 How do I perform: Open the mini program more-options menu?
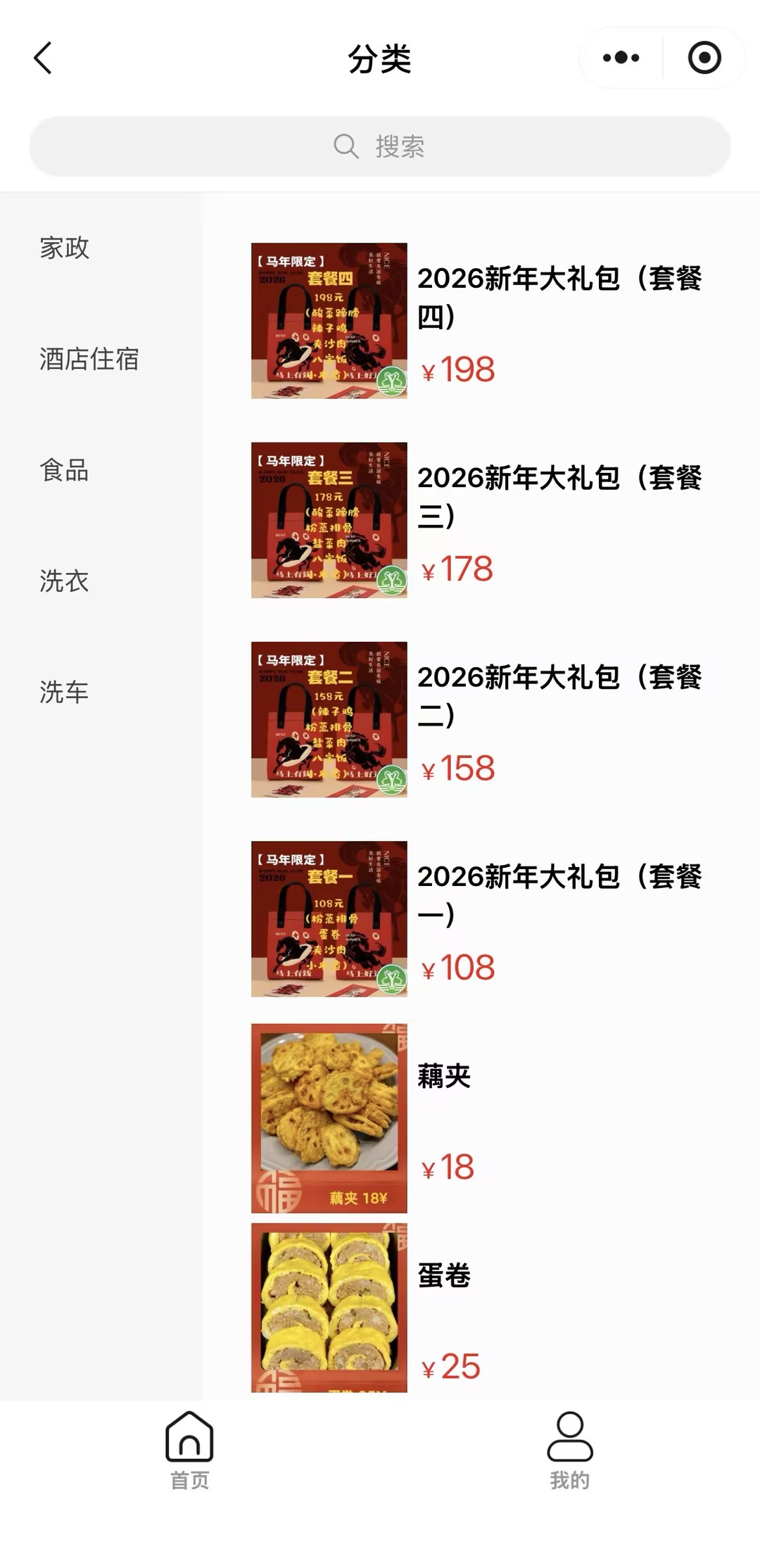pos(621,58)
